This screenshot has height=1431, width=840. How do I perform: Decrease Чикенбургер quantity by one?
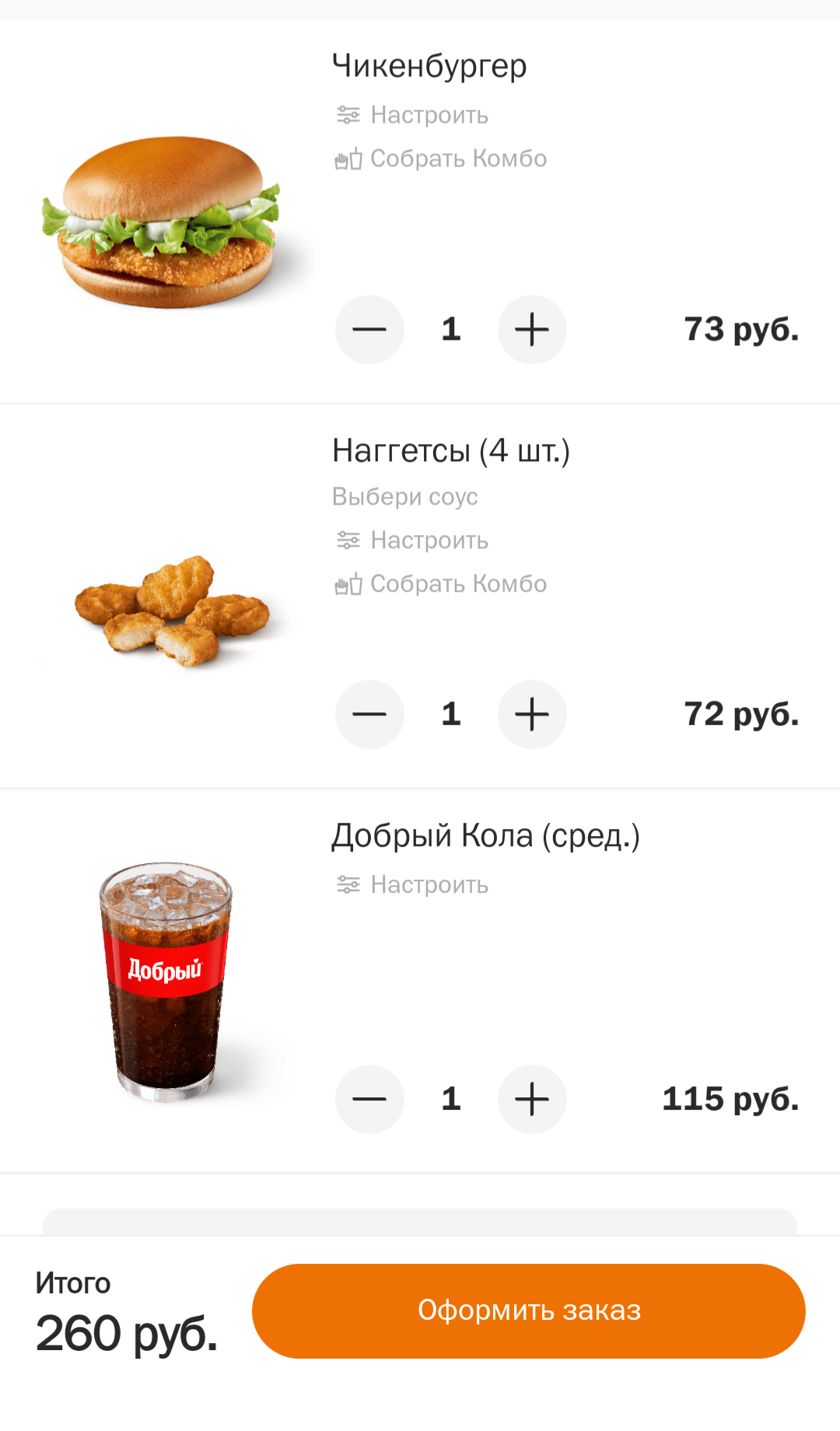click(369, 330)
